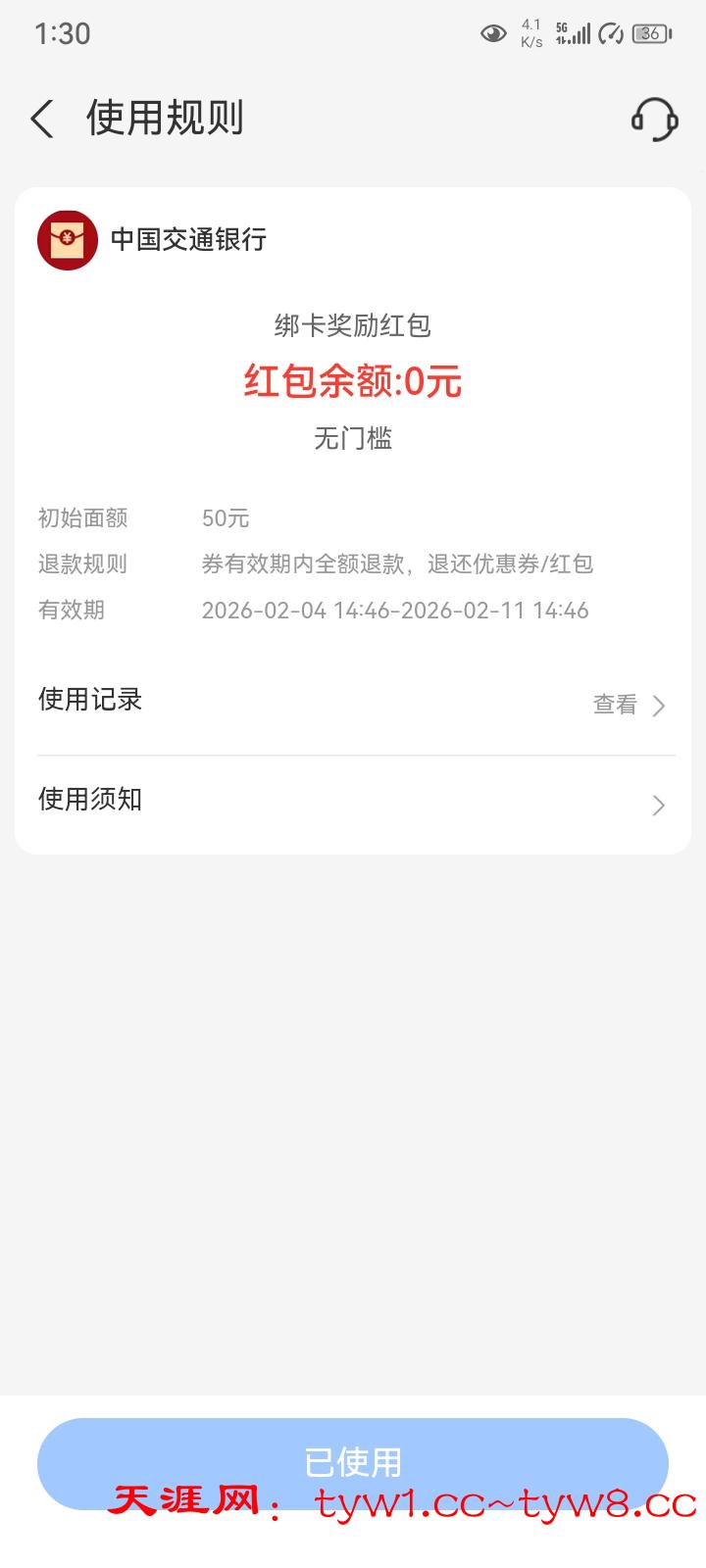The width and height of the screenshot is (706, 1568).
Task: Expand the 使用须知 section
Action: pos(658,805)
